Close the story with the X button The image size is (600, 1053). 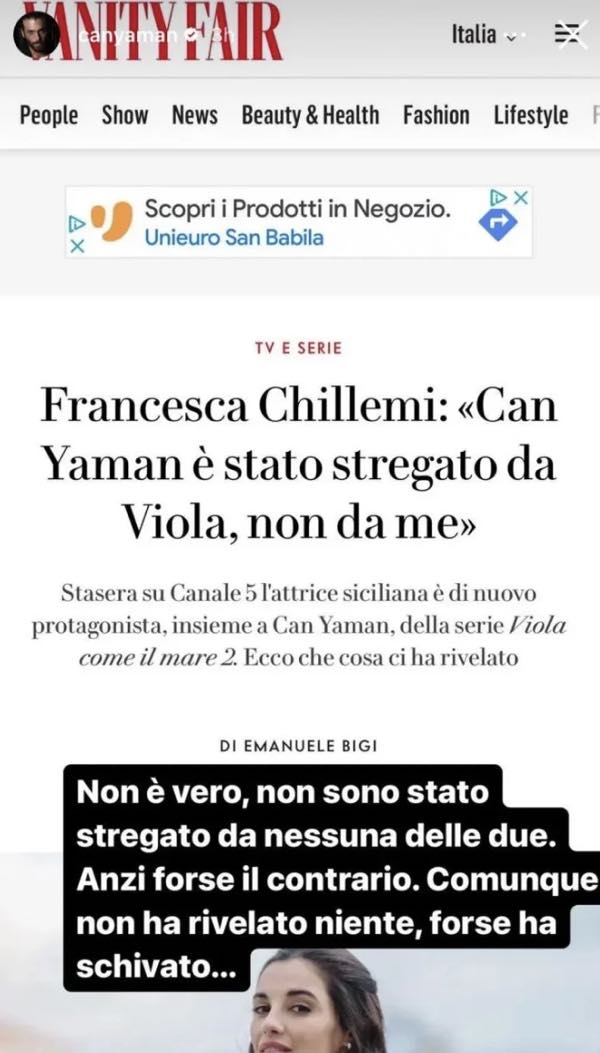(x=570, y=35)
